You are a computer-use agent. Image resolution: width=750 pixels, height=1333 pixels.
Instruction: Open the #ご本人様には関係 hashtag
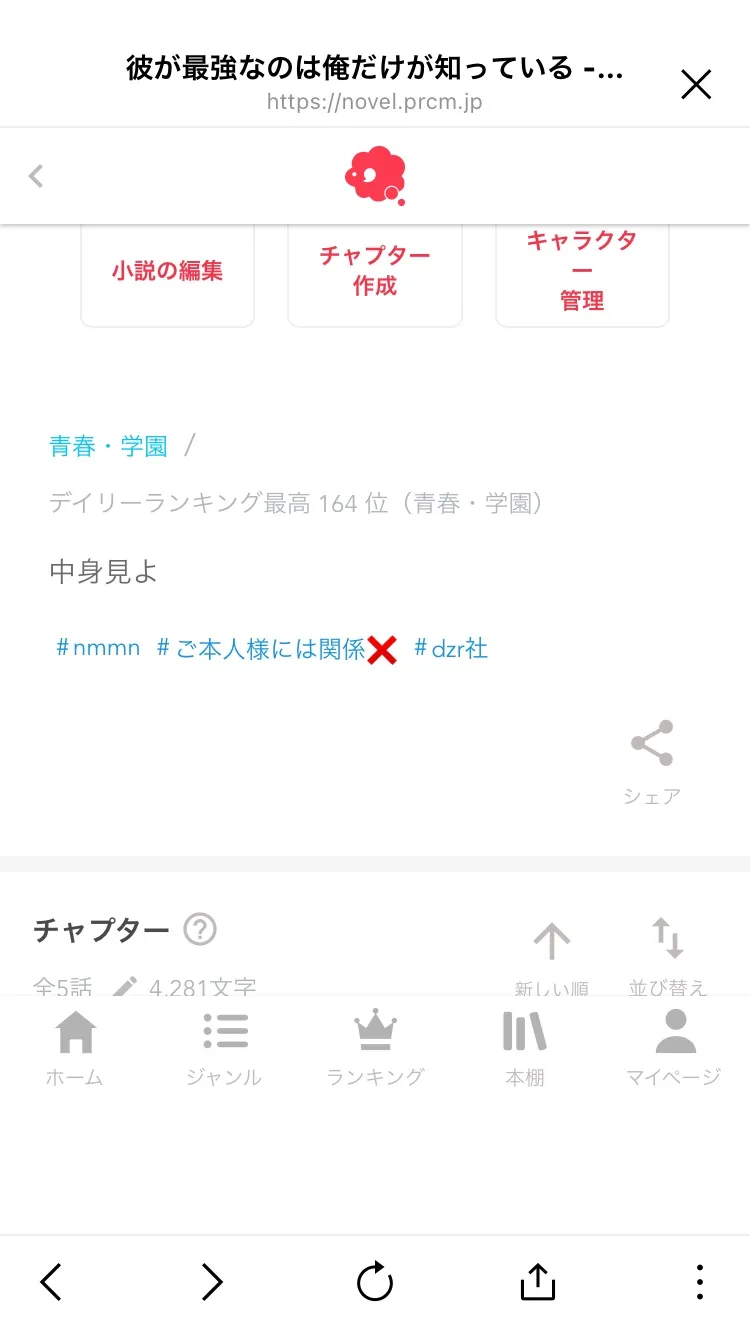[x=276, y=649]
